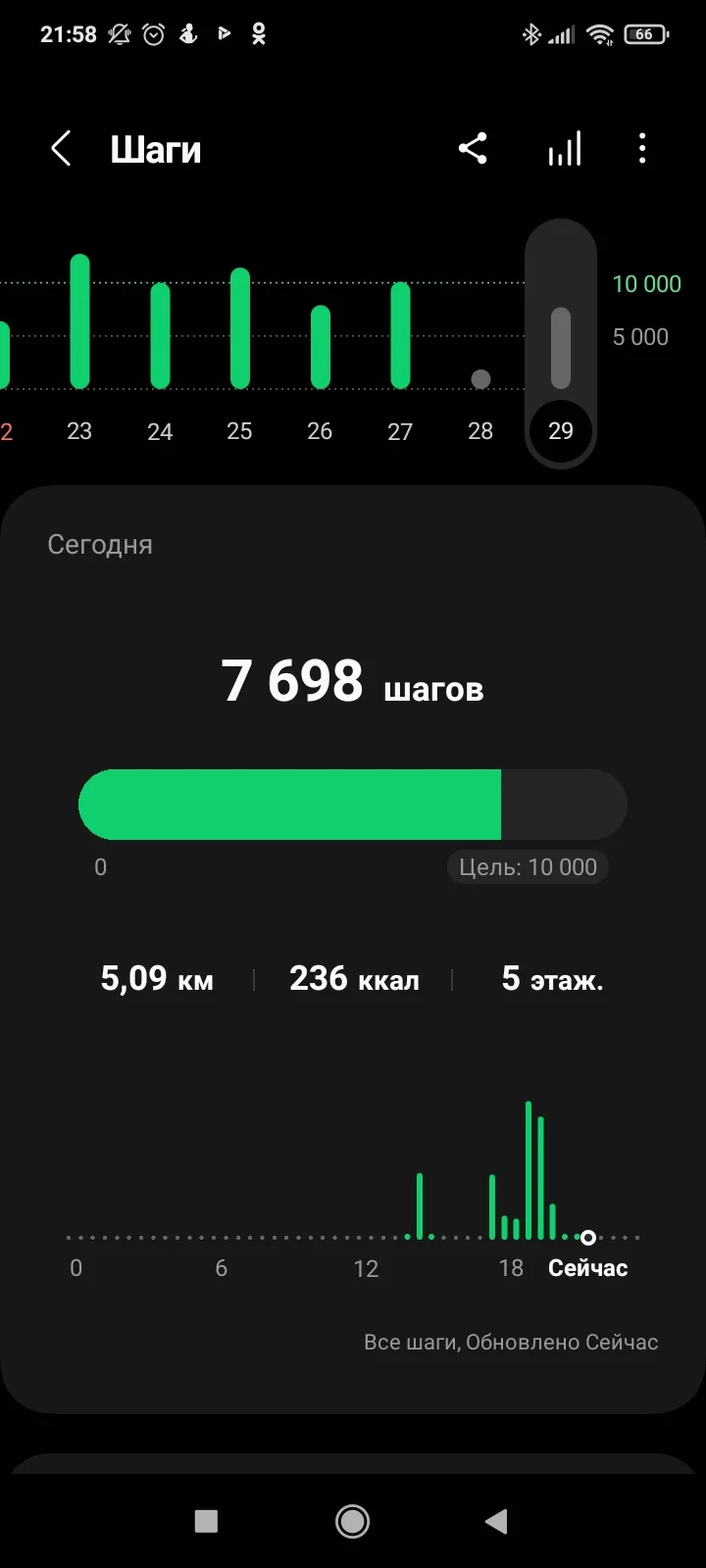Select the bar for day 24
706x1568 pixels.
point(160,335)
